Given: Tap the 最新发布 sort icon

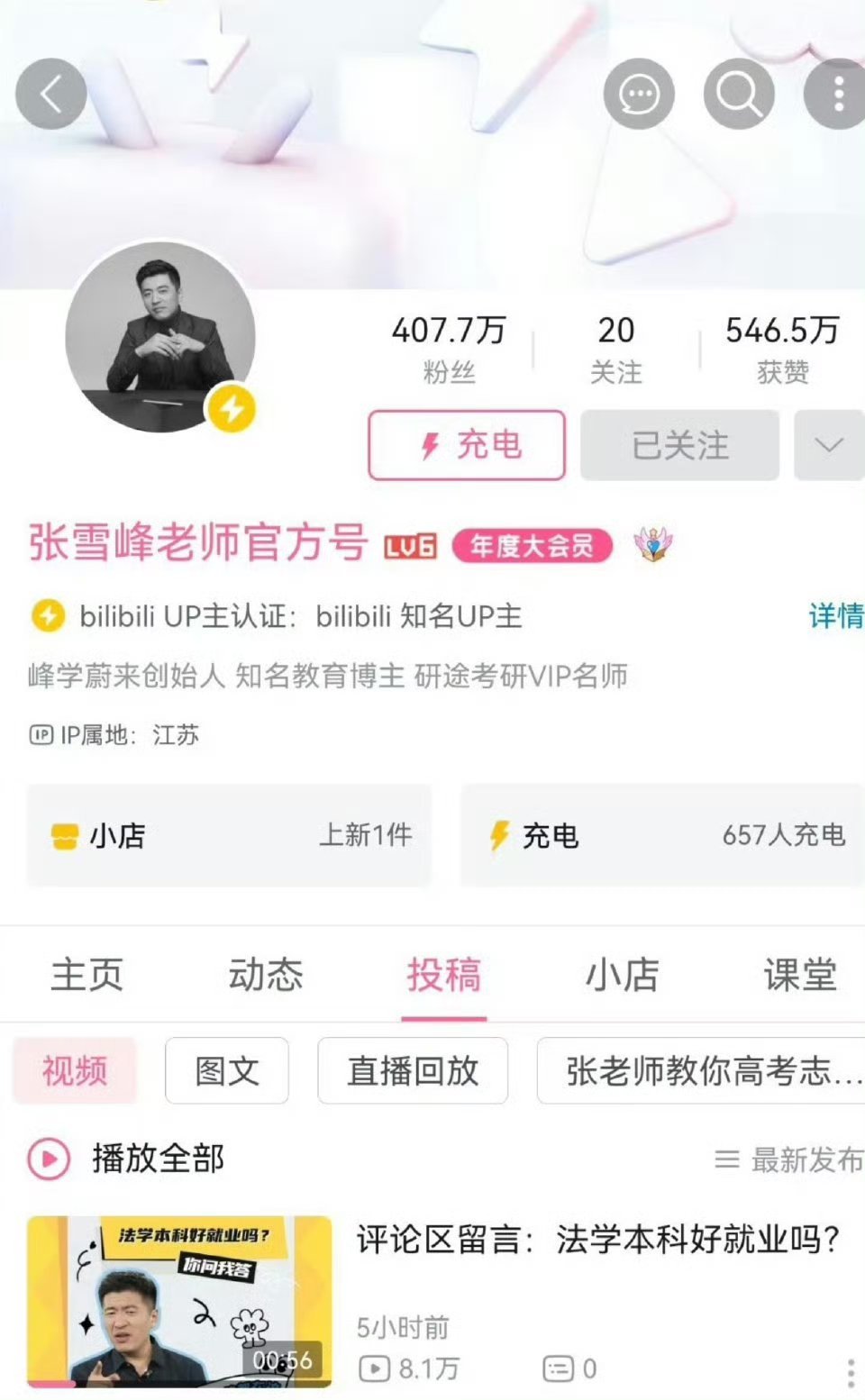Looking at the screenshot, I should point(726,1160).
